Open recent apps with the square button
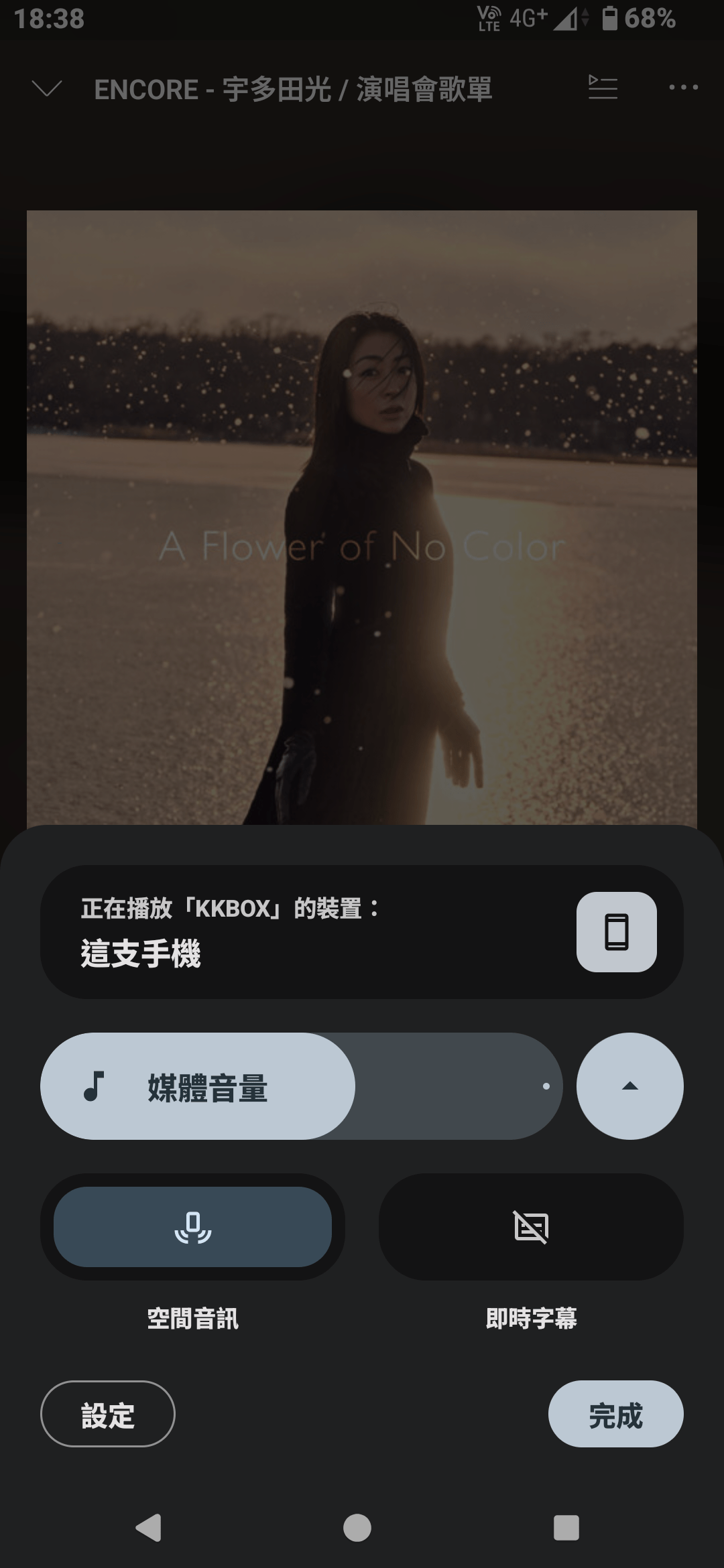 point(566,1528)
